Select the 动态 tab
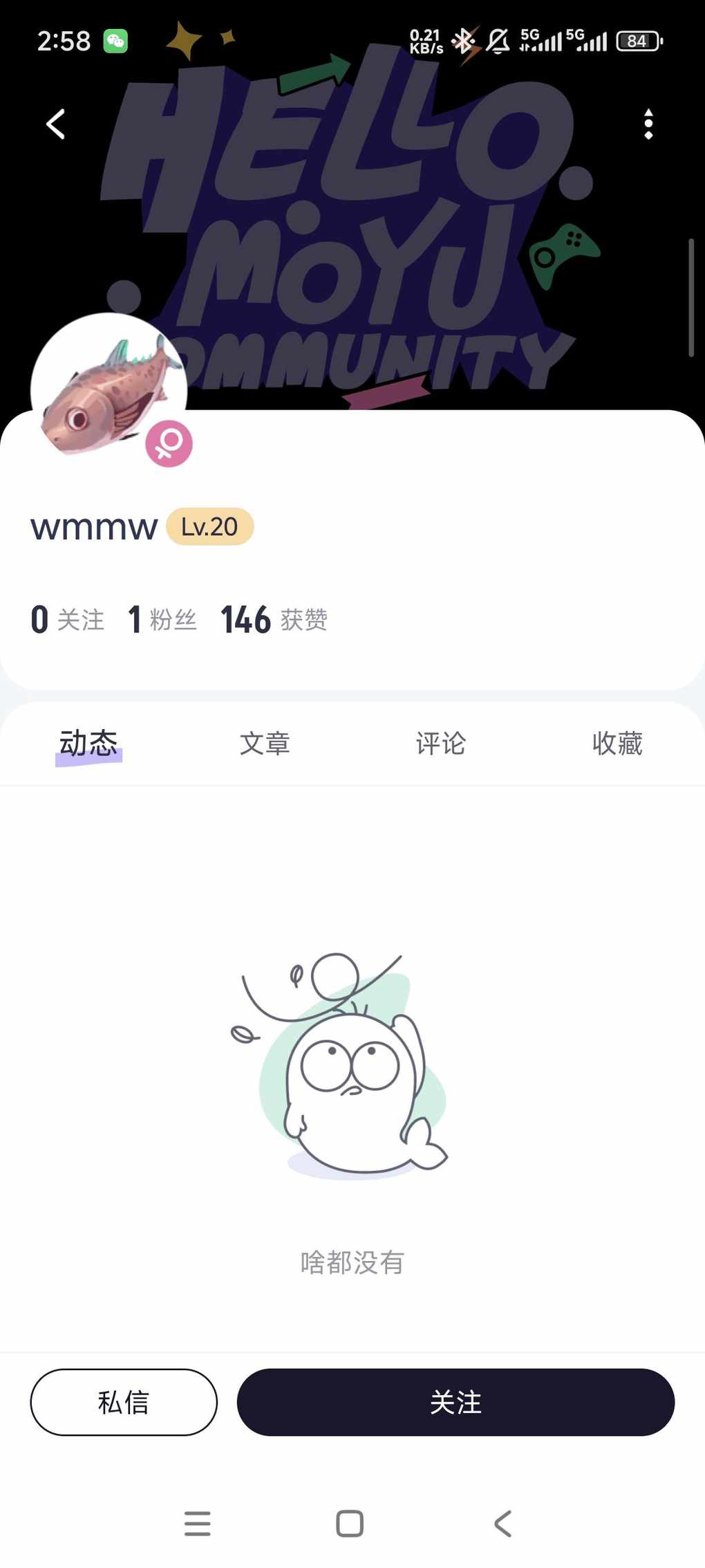This screenshot has width=705, height=1568. click(x=88, y=744)
